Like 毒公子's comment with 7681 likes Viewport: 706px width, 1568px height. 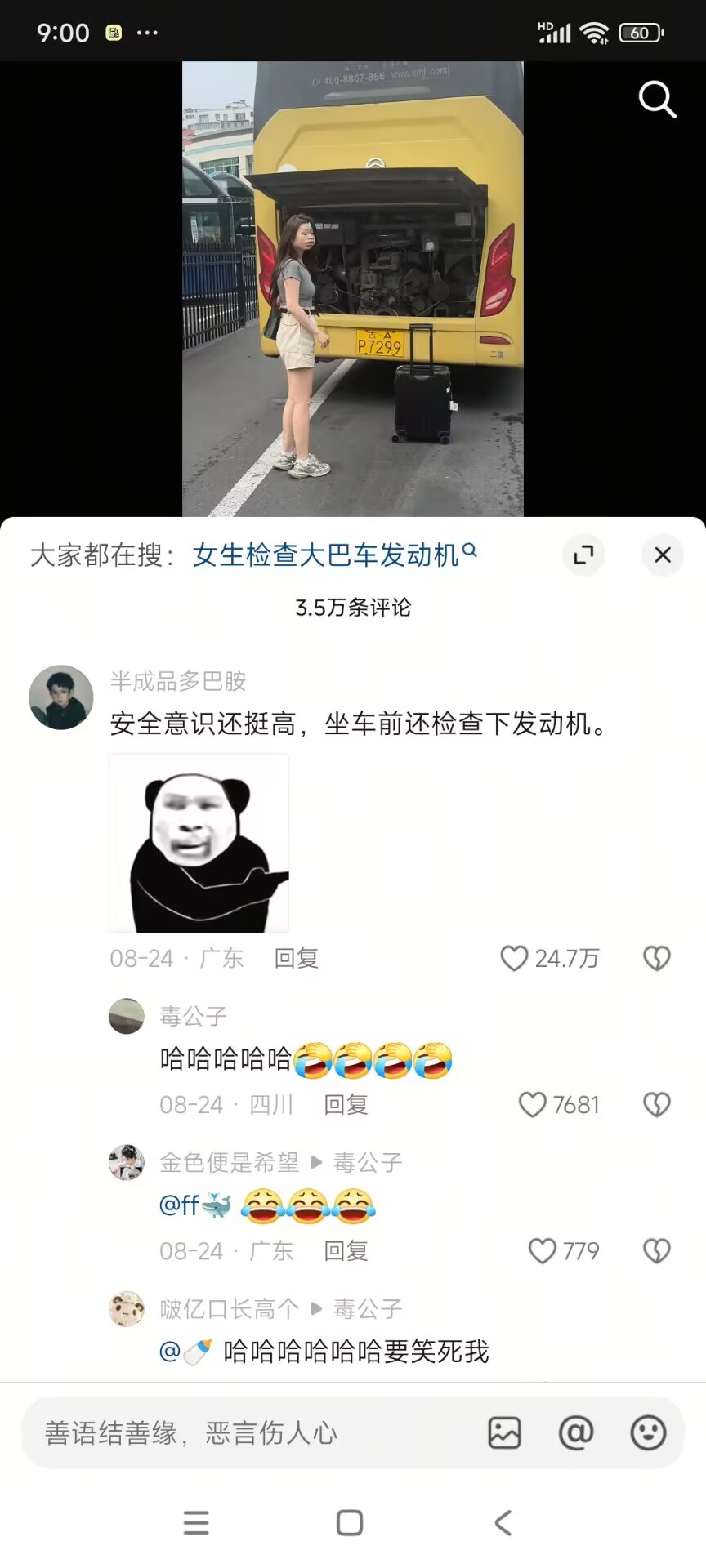click(533, 1105)
